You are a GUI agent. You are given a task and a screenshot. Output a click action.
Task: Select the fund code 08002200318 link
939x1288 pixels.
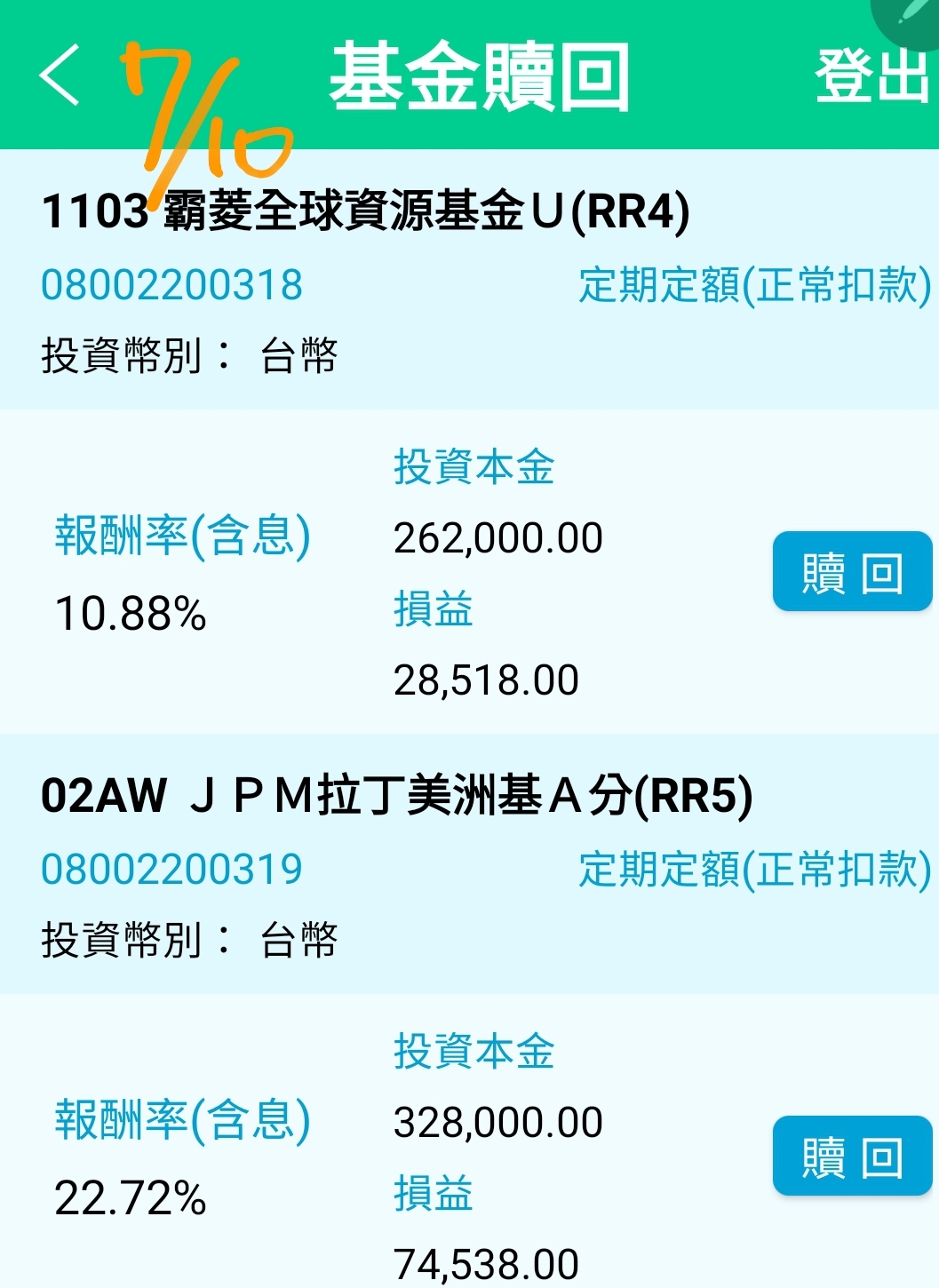pos(171,286)
